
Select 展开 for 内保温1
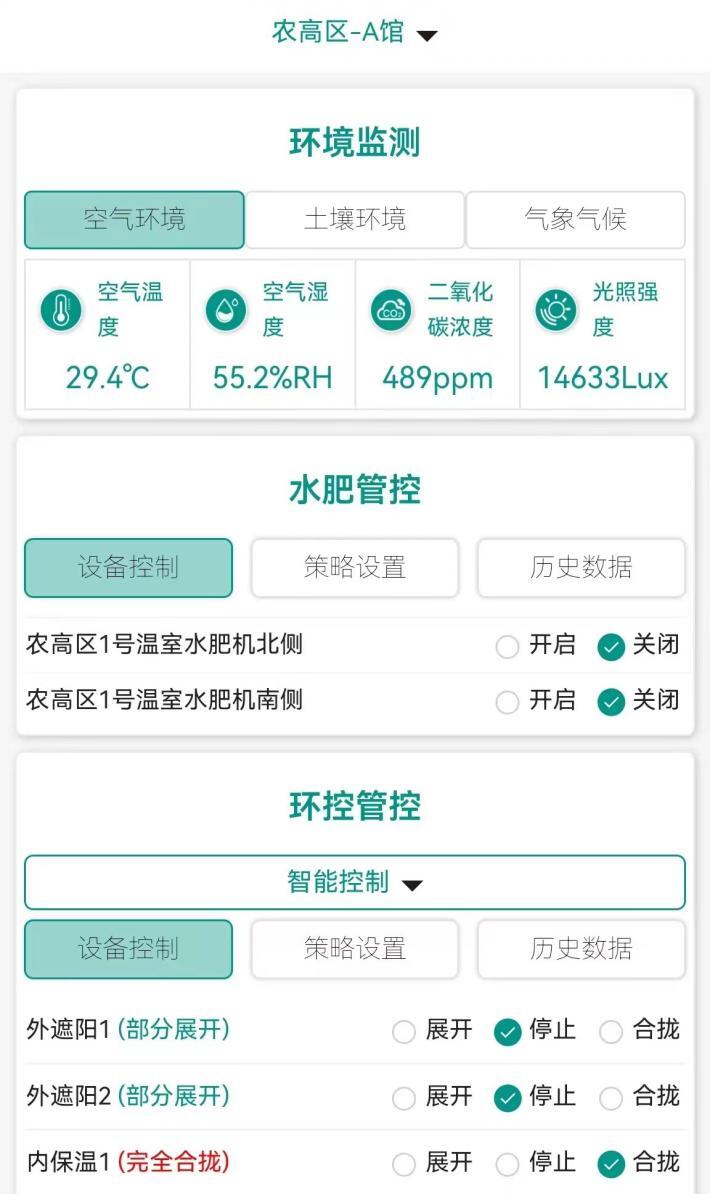coord(404,1164)
